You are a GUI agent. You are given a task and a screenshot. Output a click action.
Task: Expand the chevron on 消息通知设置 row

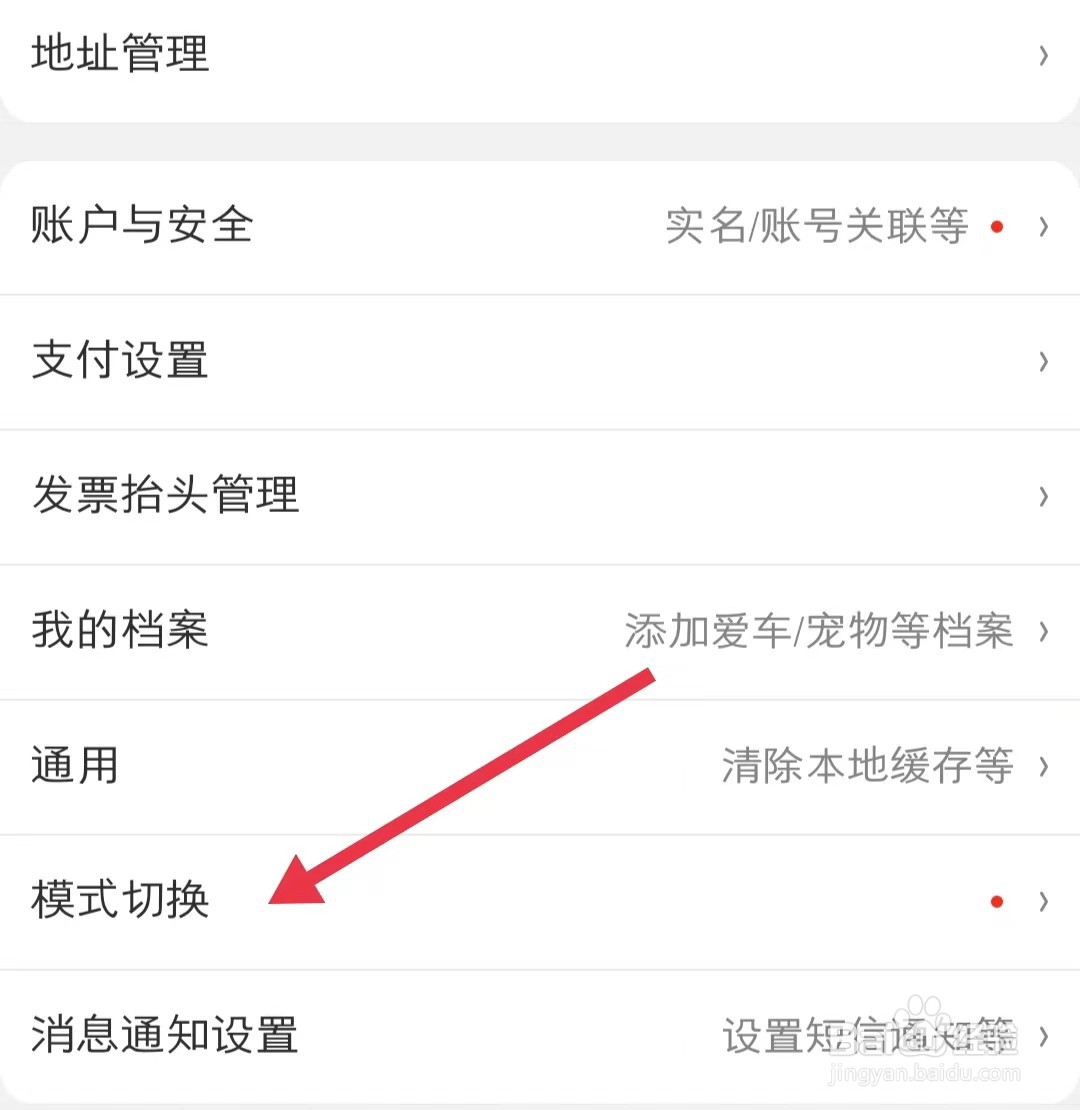coord(1043,1037)
